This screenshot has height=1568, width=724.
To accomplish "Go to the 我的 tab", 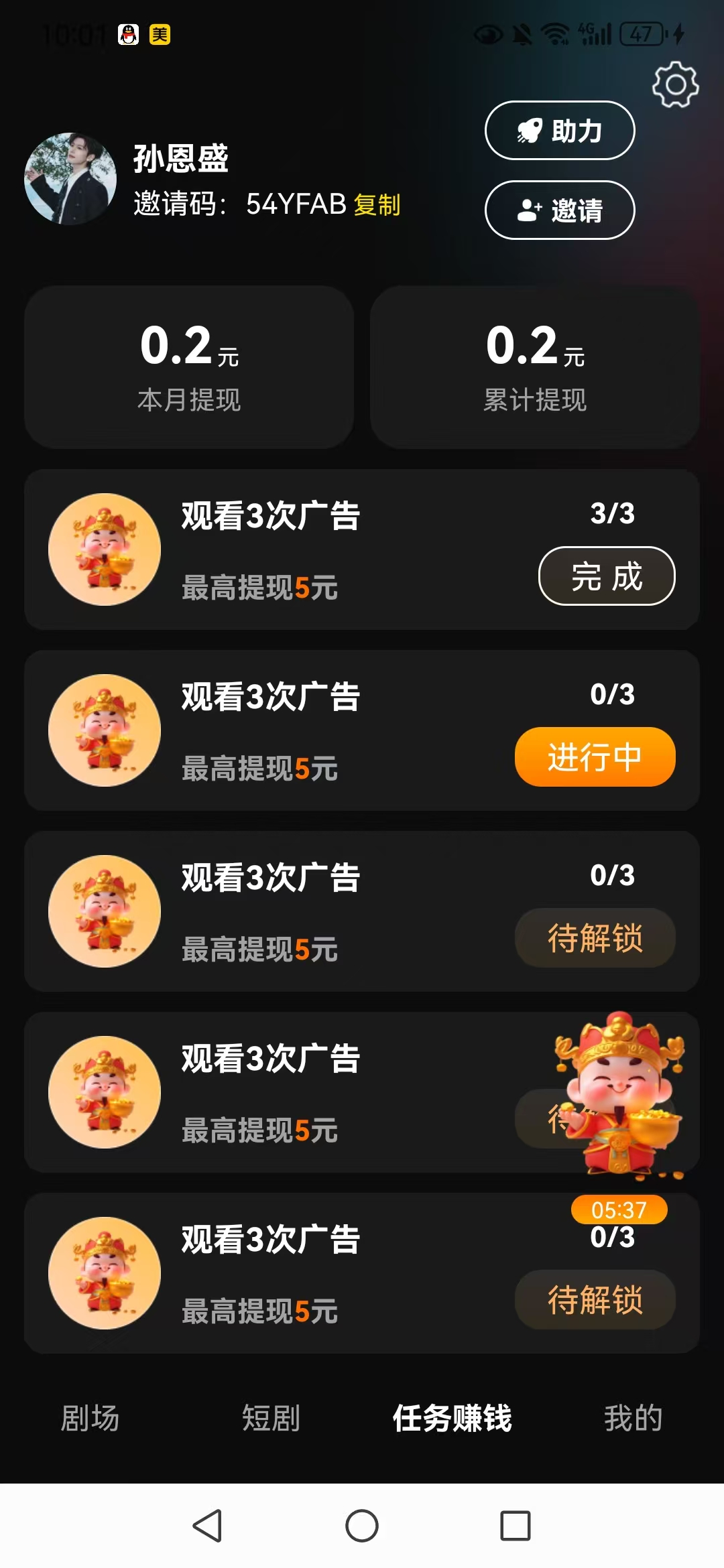I will click(633, 1418).
